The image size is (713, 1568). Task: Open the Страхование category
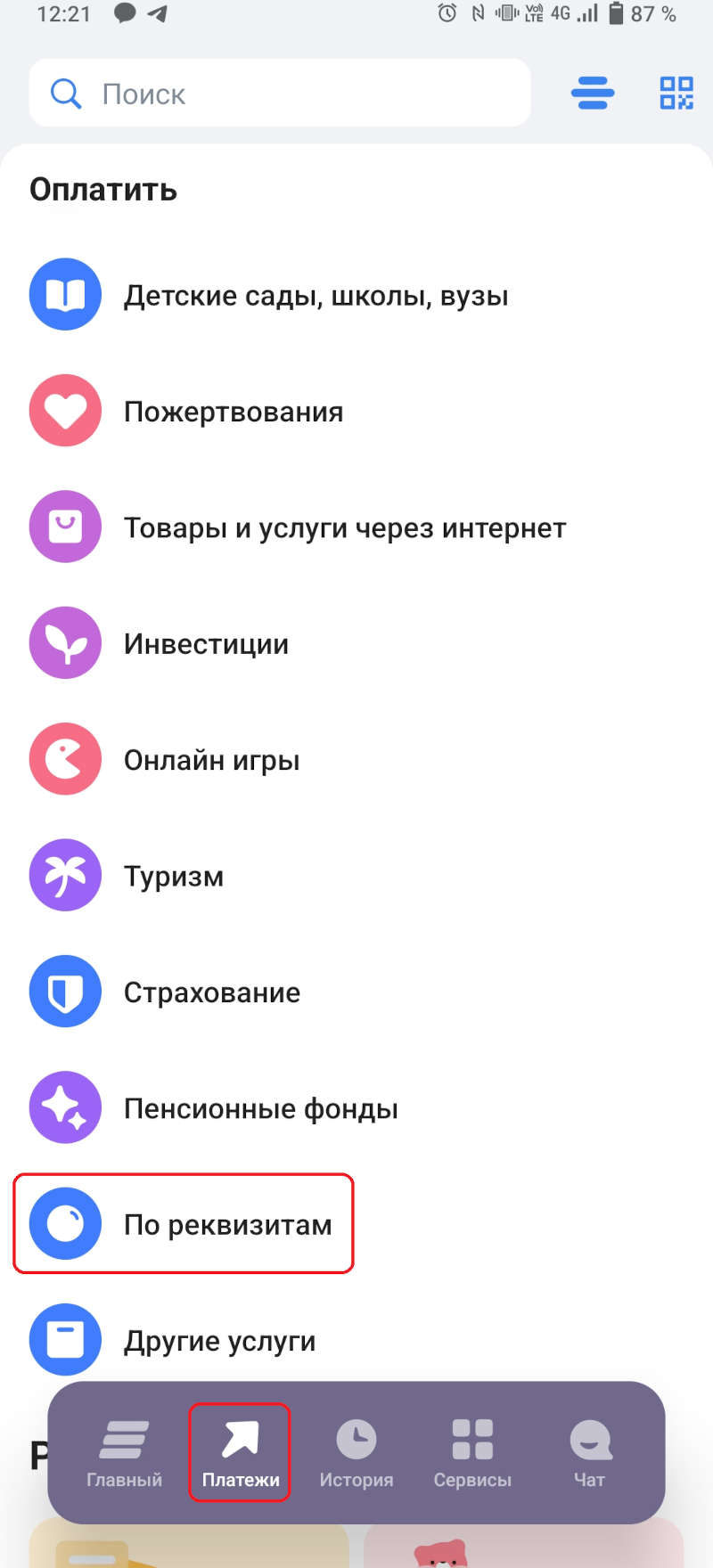pyautogui.click(x=356, y=992)
